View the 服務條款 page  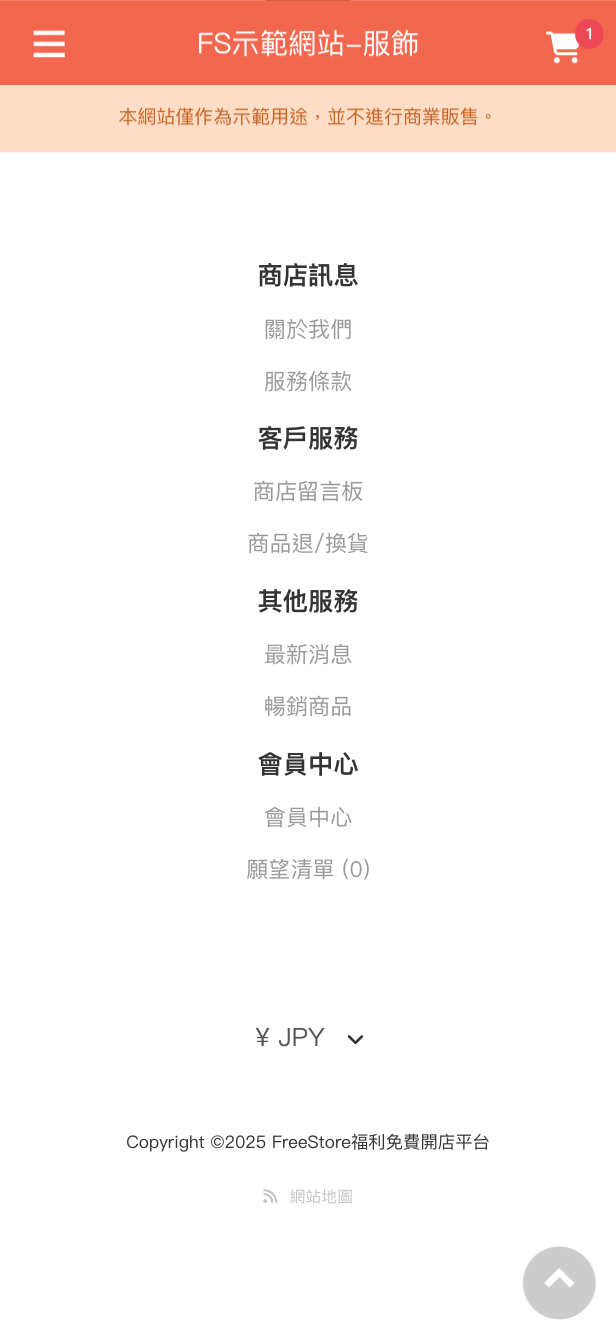point(308,382)
